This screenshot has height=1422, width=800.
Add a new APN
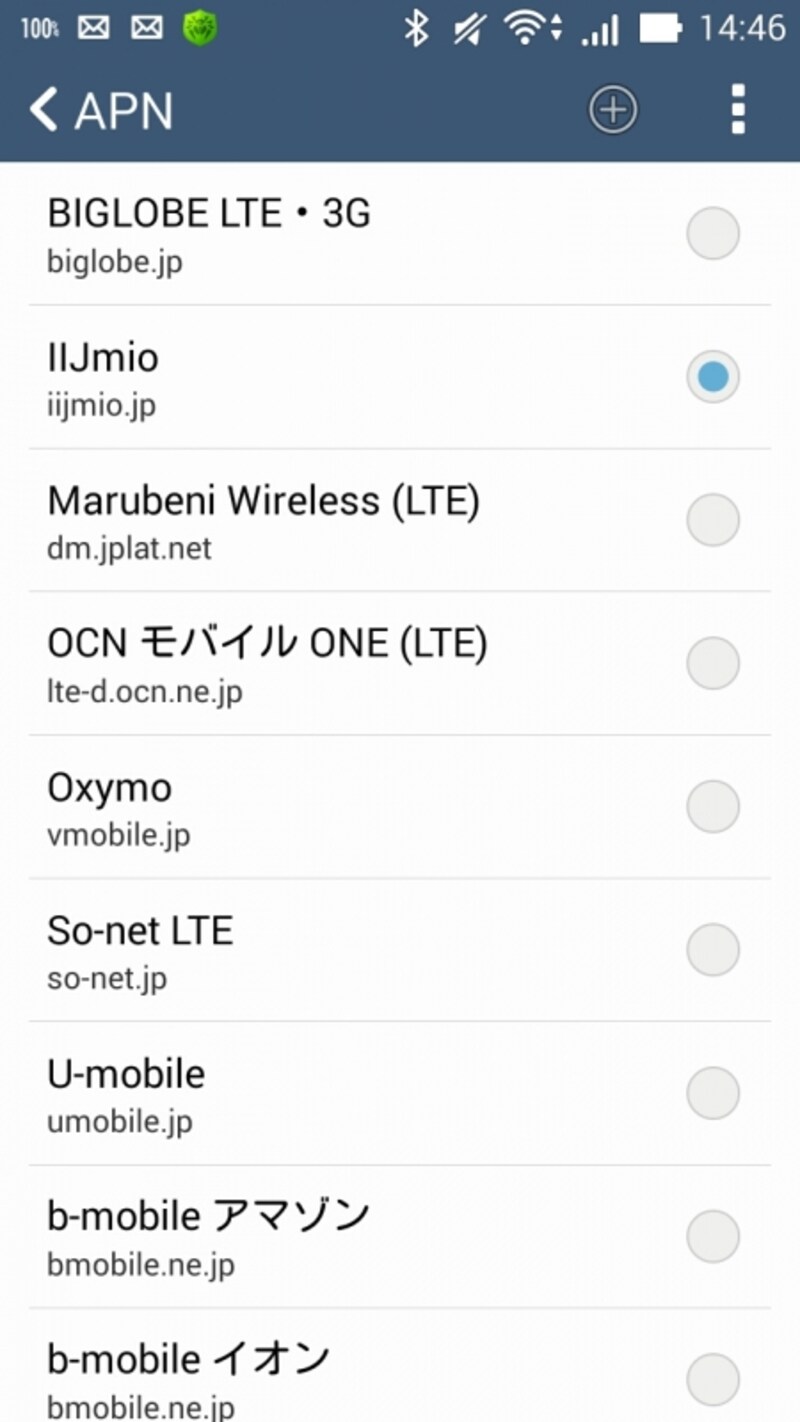[612, 109]
